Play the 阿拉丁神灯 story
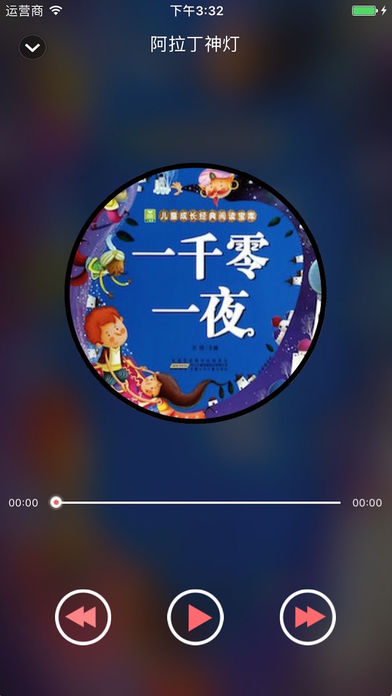 tap(195, 617)
